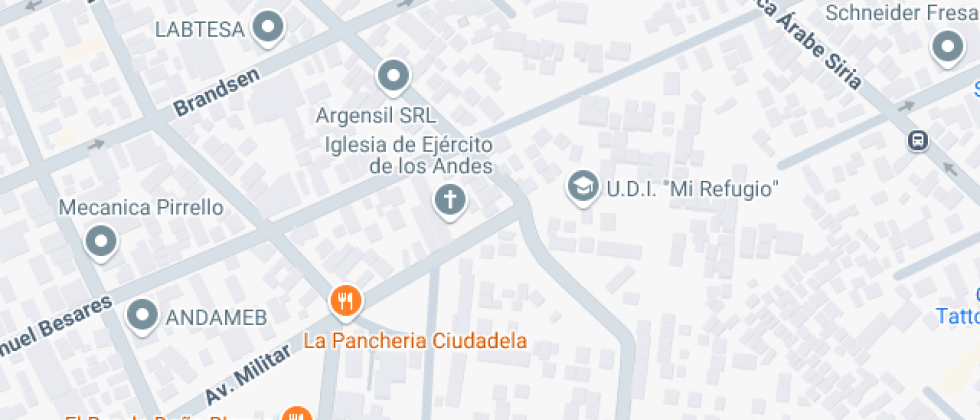Open the LABTESA map pin
The width and height of the screenshot is (980, 420).
point(267,27)
